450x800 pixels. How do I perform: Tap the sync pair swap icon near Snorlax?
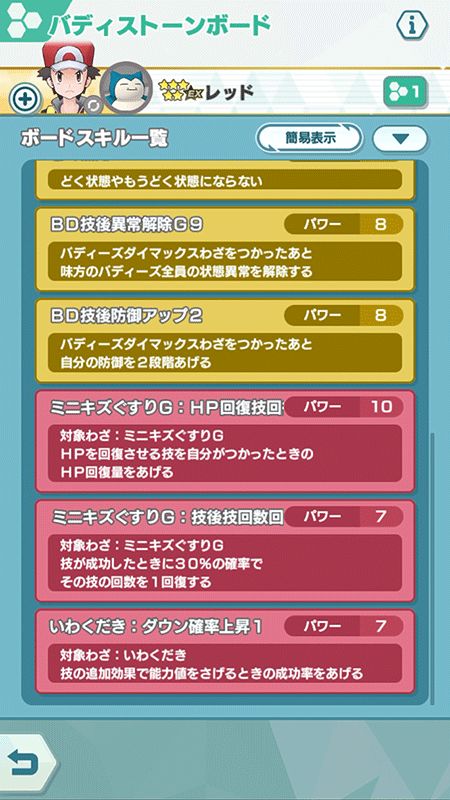(x=94, y=106)
